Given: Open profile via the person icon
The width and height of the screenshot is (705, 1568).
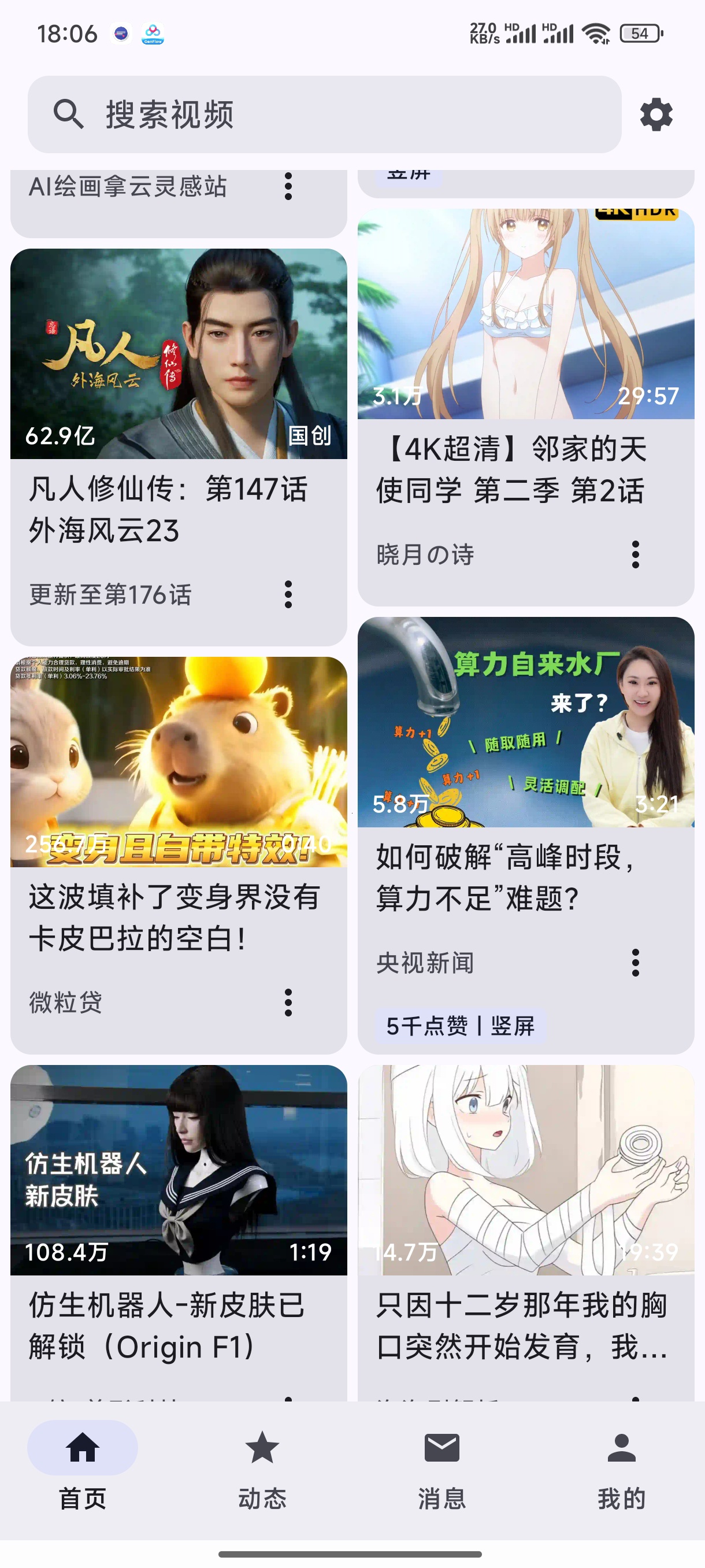Looking at the screenshot, I should (620, 1451).
